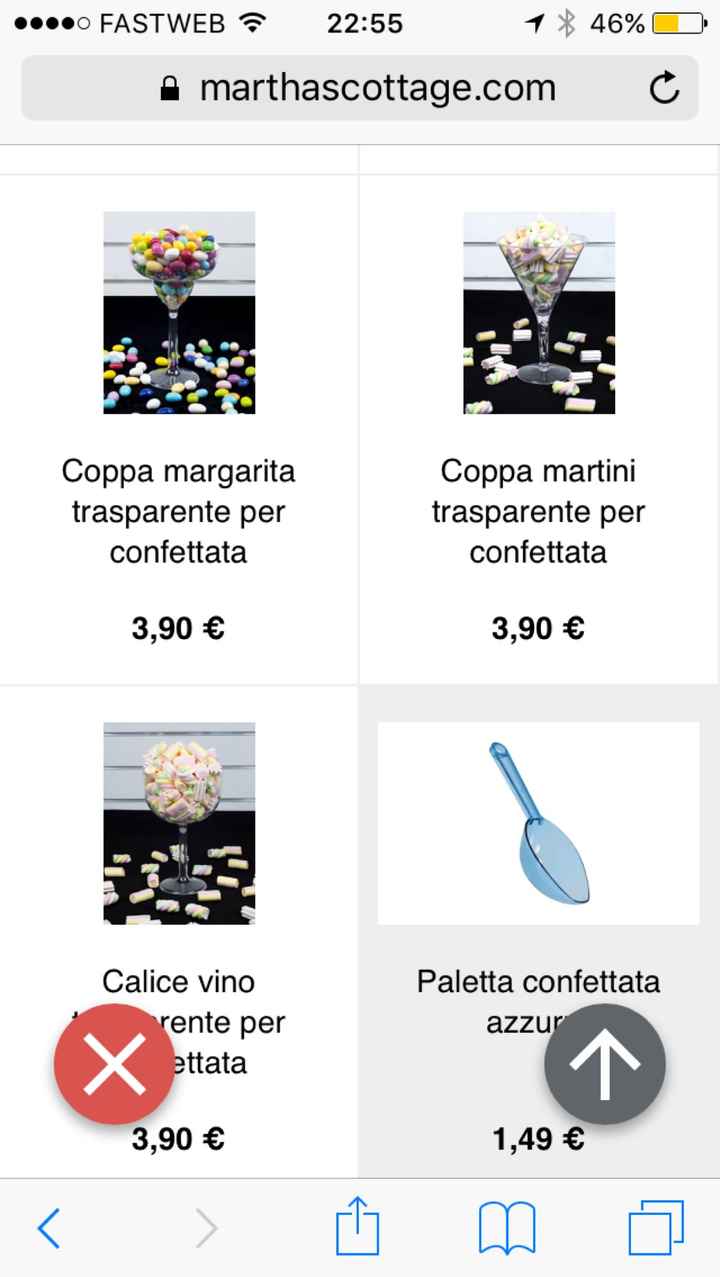The width and height of the screenshot is (720, 1277).
Task: Open the Coppa margarita trasparente product
Action: [178, 511]
